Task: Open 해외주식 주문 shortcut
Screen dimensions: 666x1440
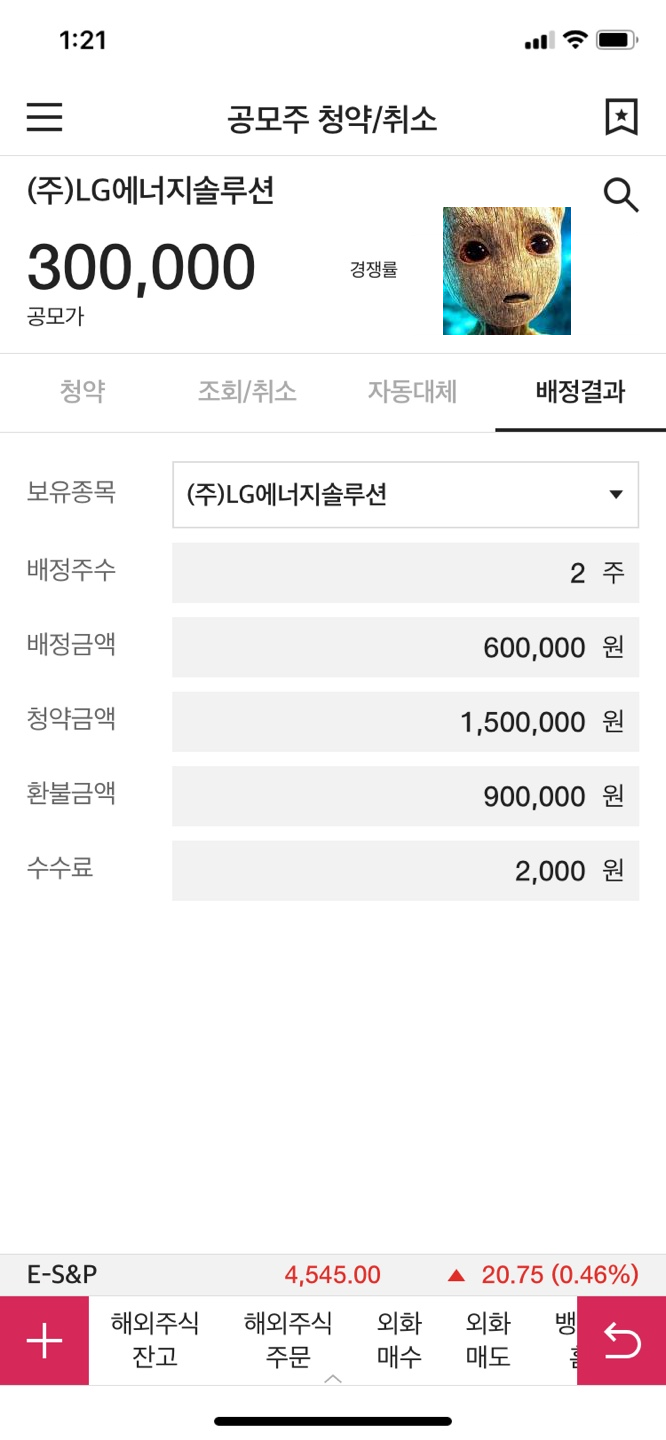Action: pyautogui.click(x=288, y=1341)
